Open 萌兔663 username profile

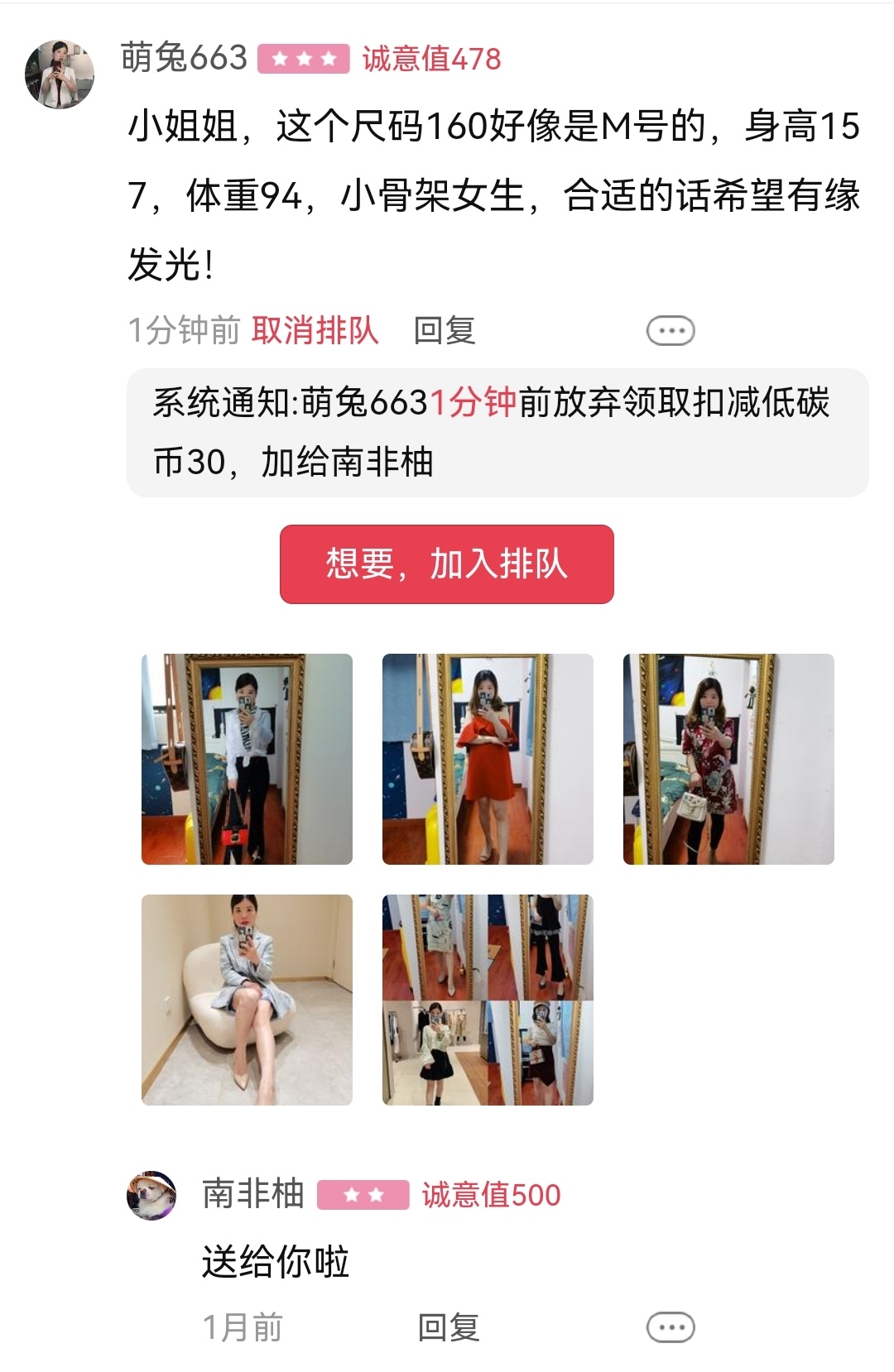(184, 58)
